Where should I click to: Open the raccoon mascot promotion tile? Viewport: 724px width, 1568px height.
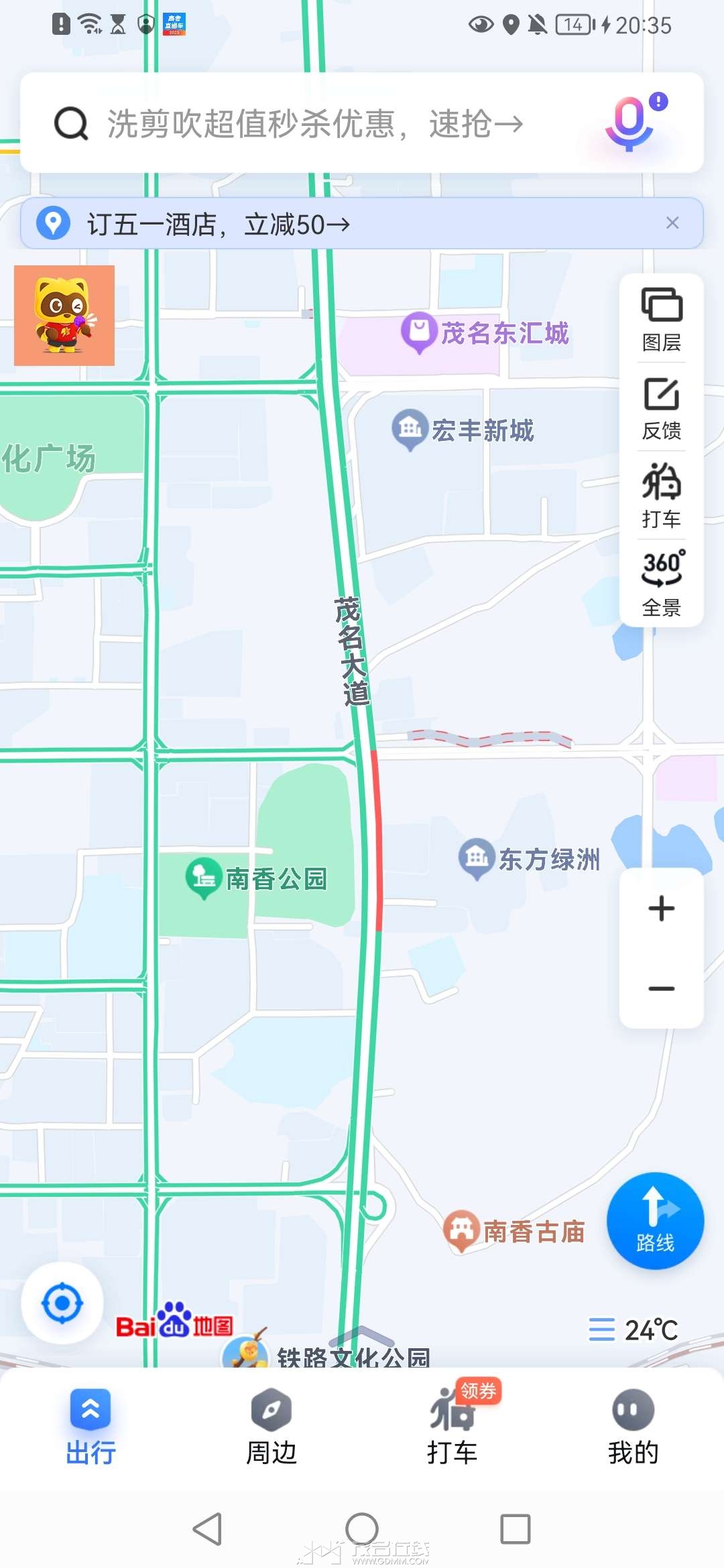[64, 316]
